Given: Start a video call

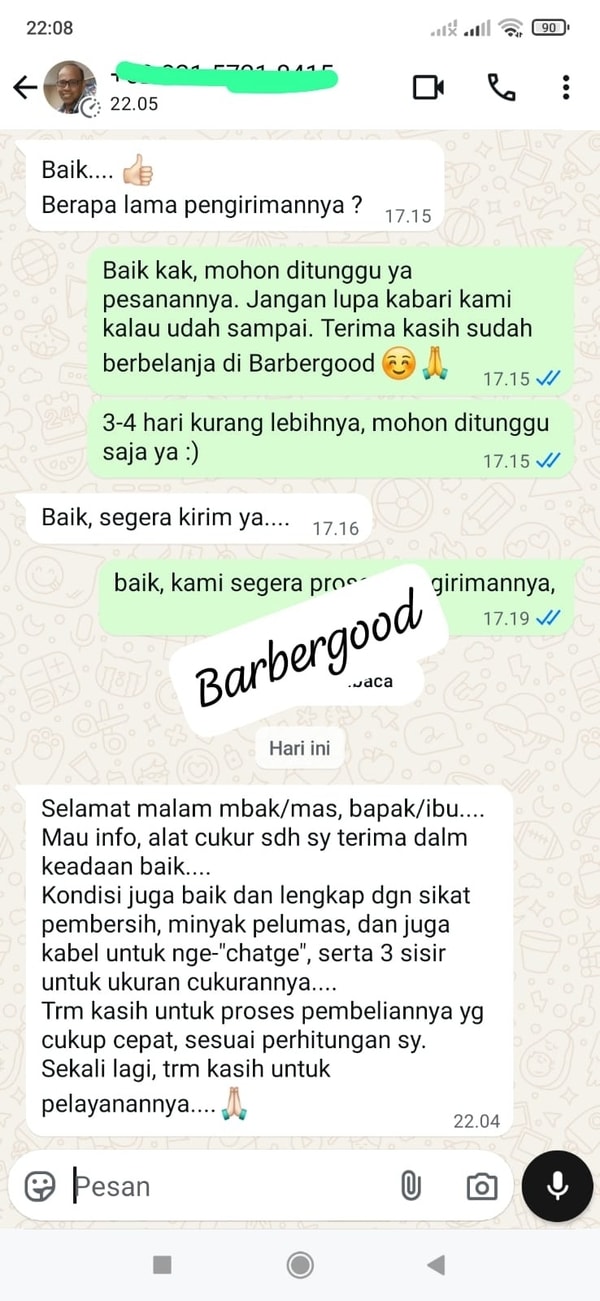Looking at the screenshot, I should coord(428,88).
